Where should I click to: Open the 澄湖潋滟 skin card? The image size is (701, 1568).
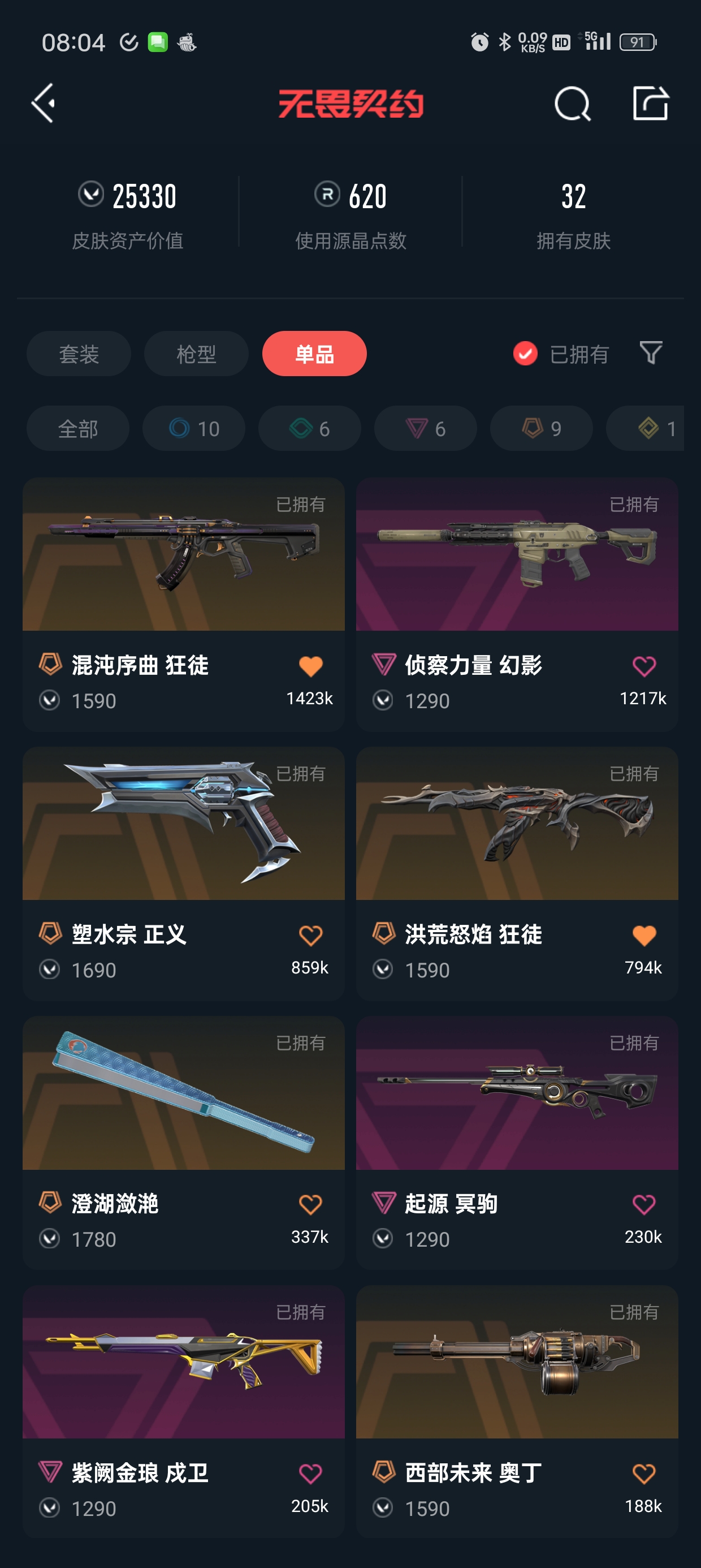click(183, 1093)
